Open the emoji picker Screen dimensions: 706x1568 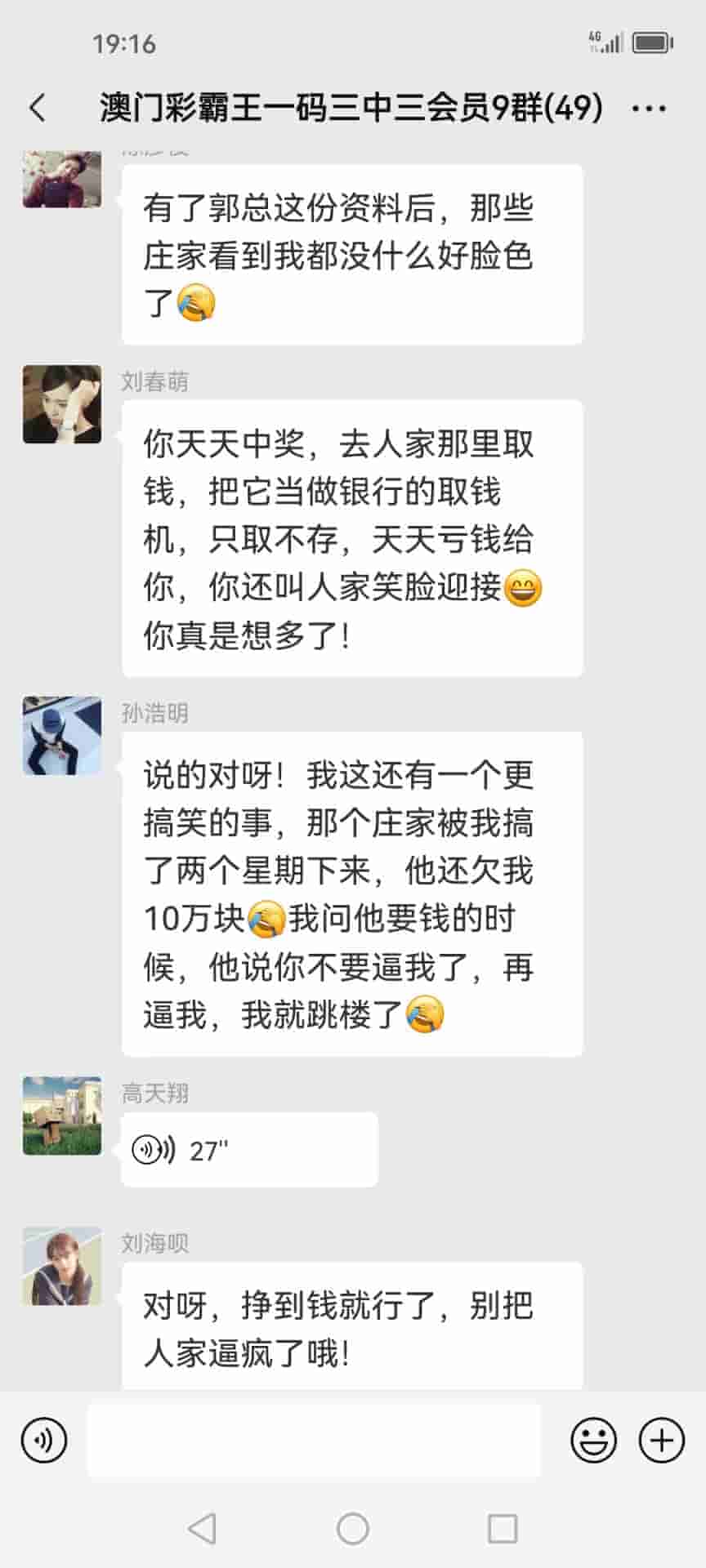point(593,1440)
